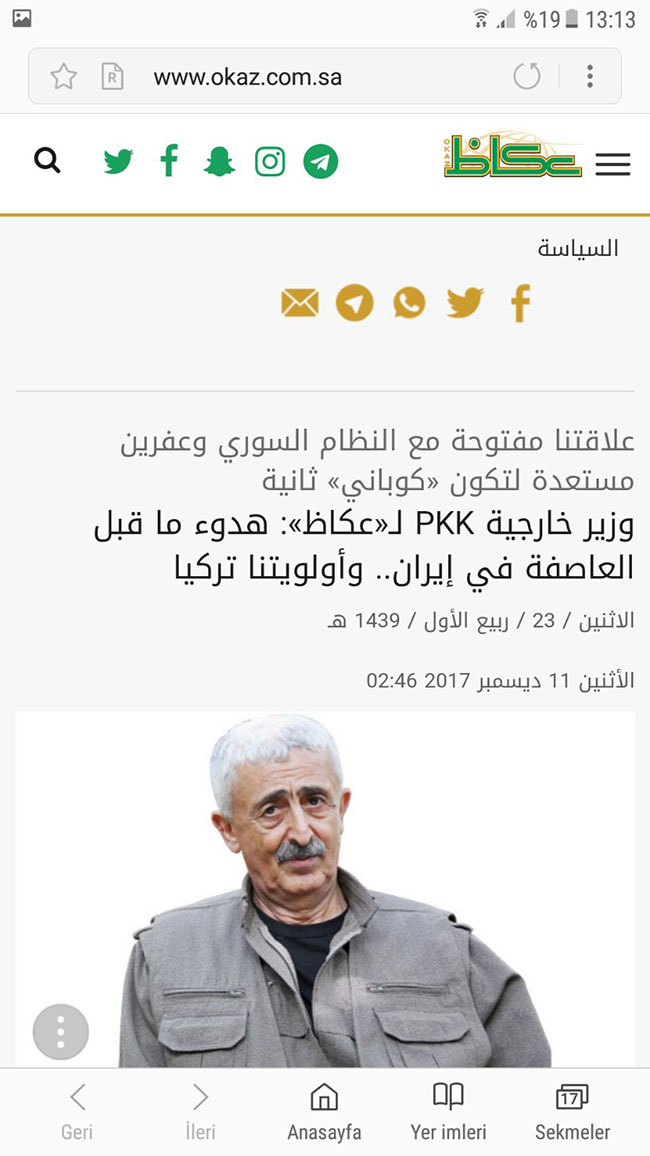Open Okaz's Instagram profile
The height and width of the screenshot is (1156, 650).
pos(270,161)
